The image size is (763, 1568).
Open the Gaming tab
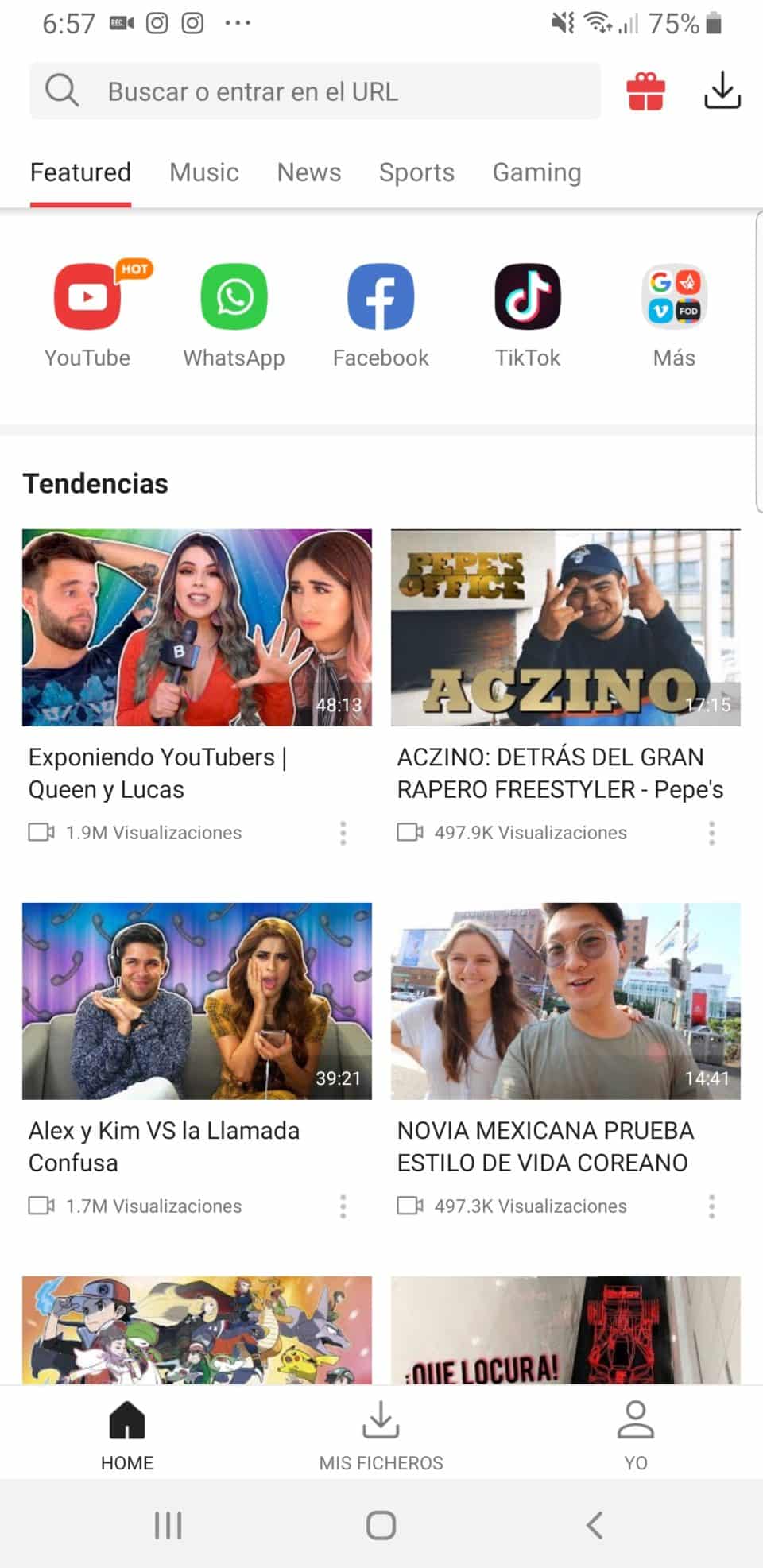536,172
